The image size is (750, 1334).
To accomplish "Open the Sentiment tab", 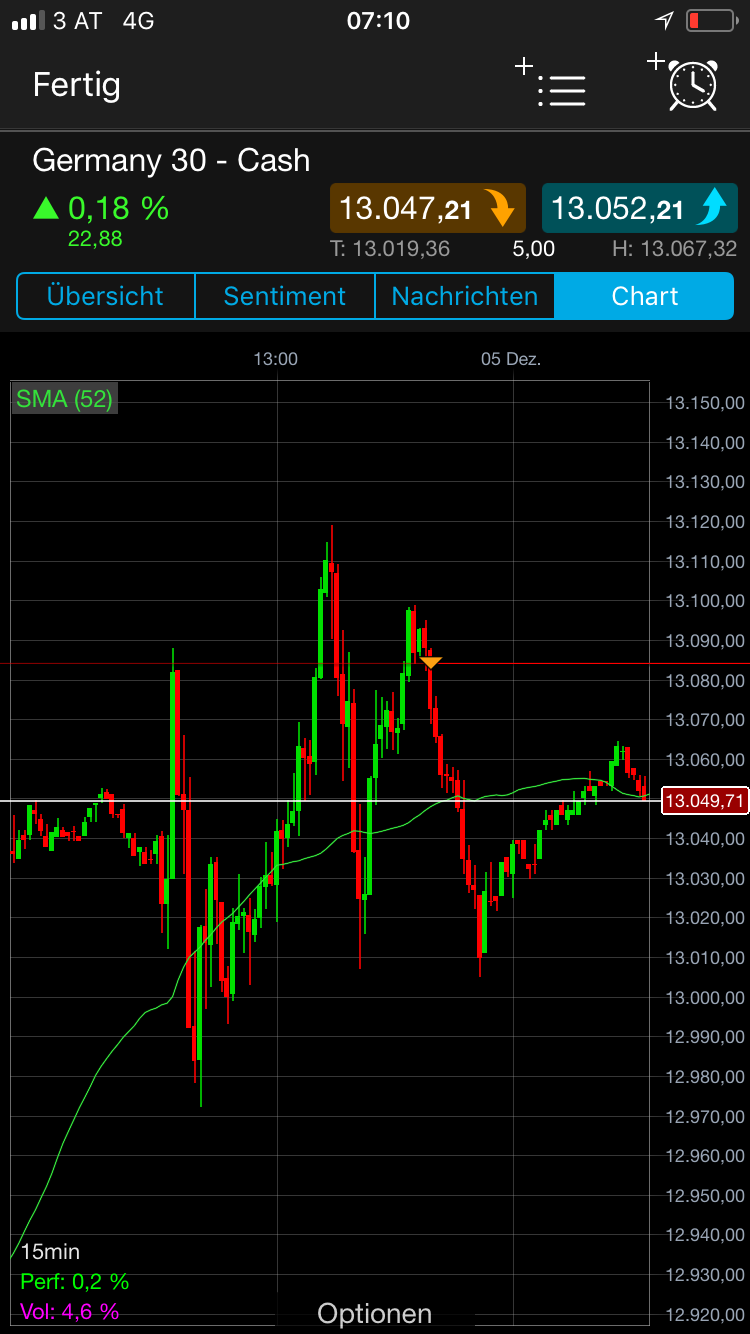I will [x=284, y=297].
